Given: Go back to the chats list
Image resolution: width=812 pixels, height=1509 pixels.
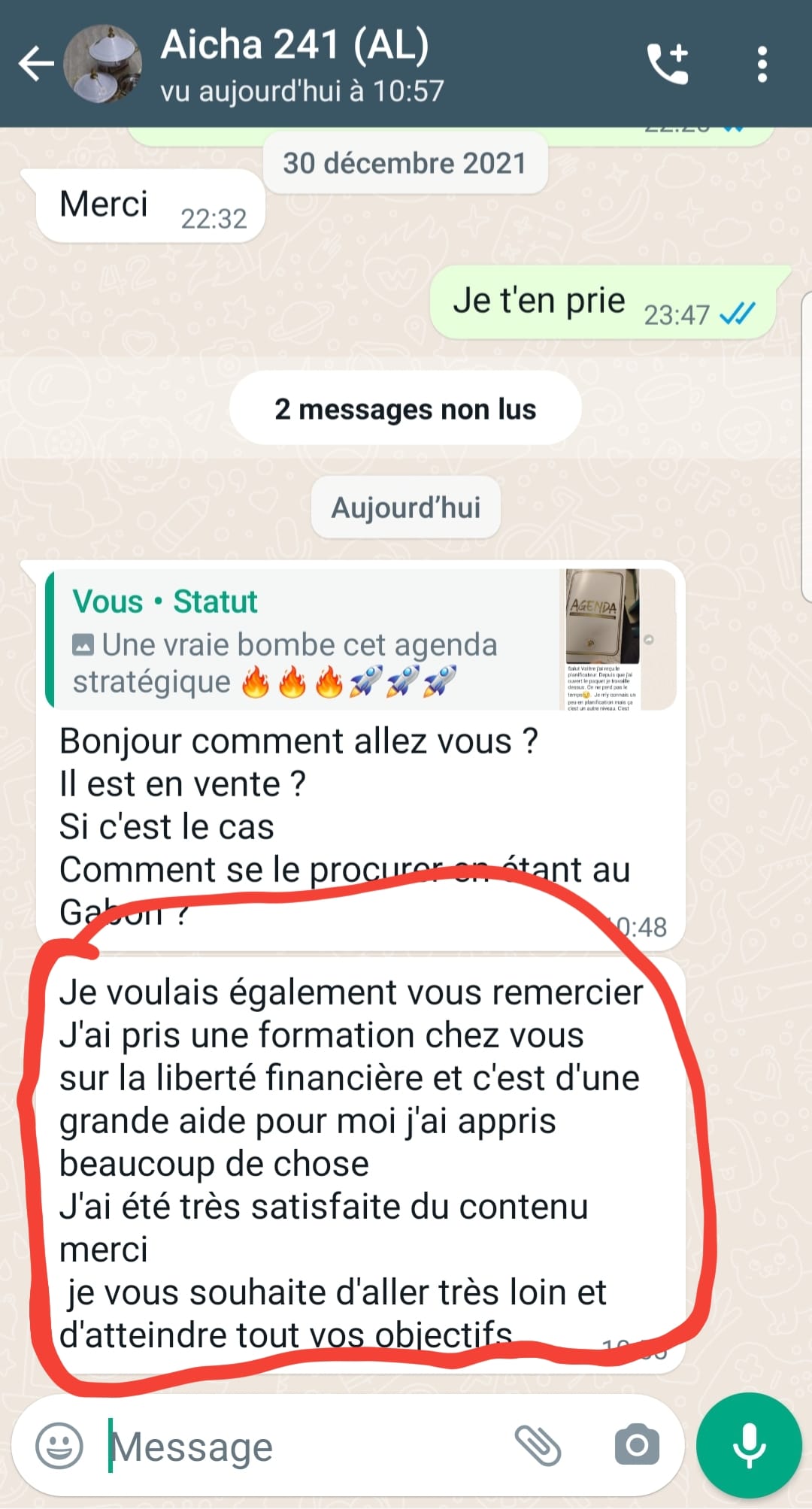Looking at the screenshot, I should click(x=36, y=63).
